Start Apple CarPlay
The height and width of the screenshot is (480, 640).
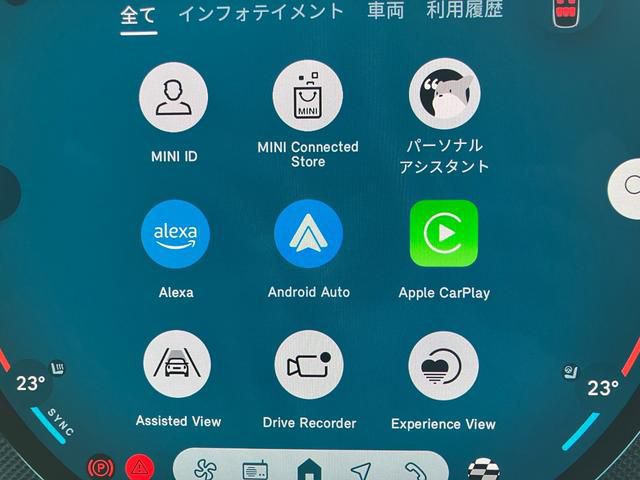(444, 234)
